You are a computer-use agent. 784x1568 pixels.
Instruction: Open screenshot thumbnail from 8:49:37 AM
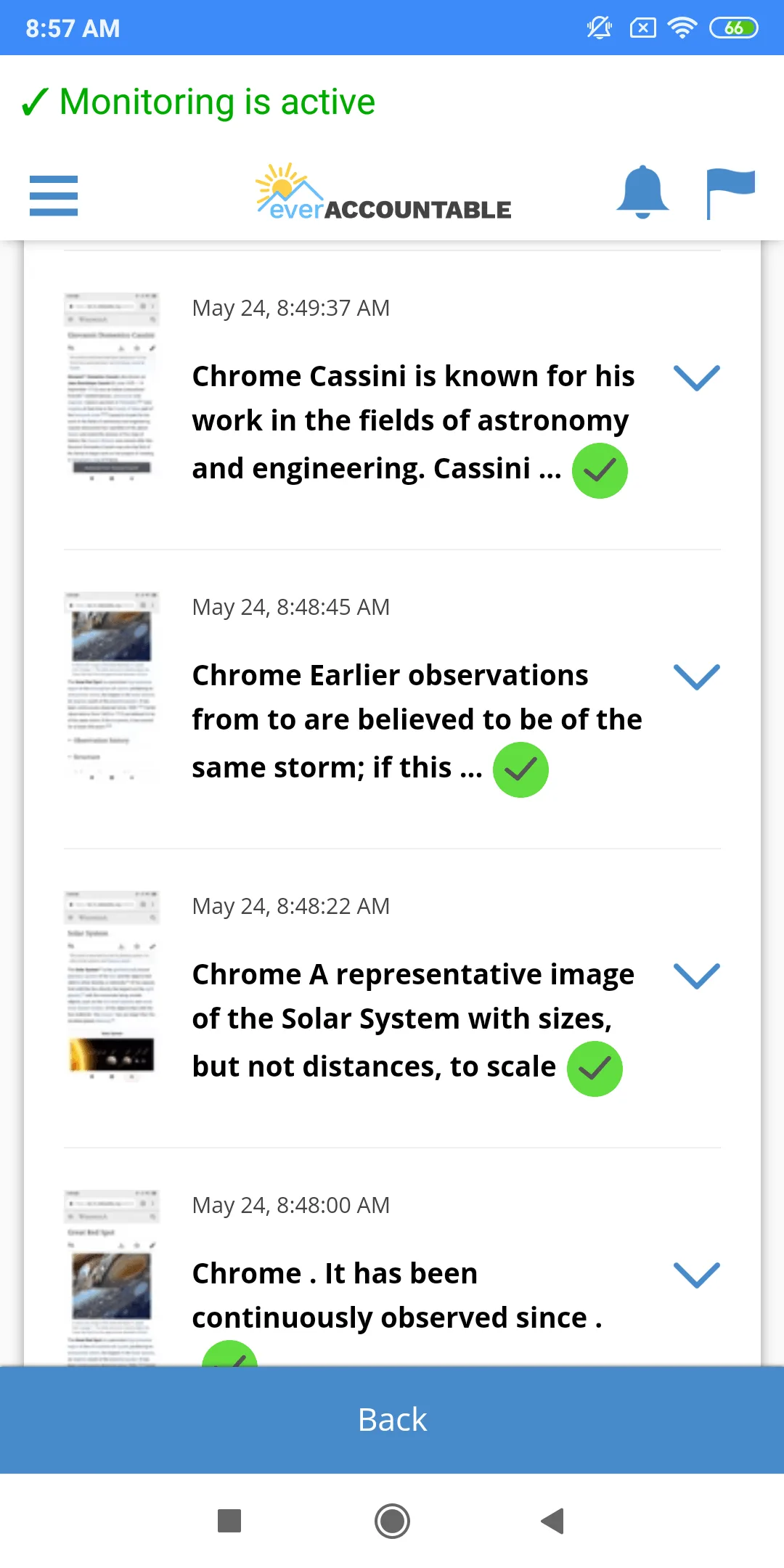click(112, 386)
